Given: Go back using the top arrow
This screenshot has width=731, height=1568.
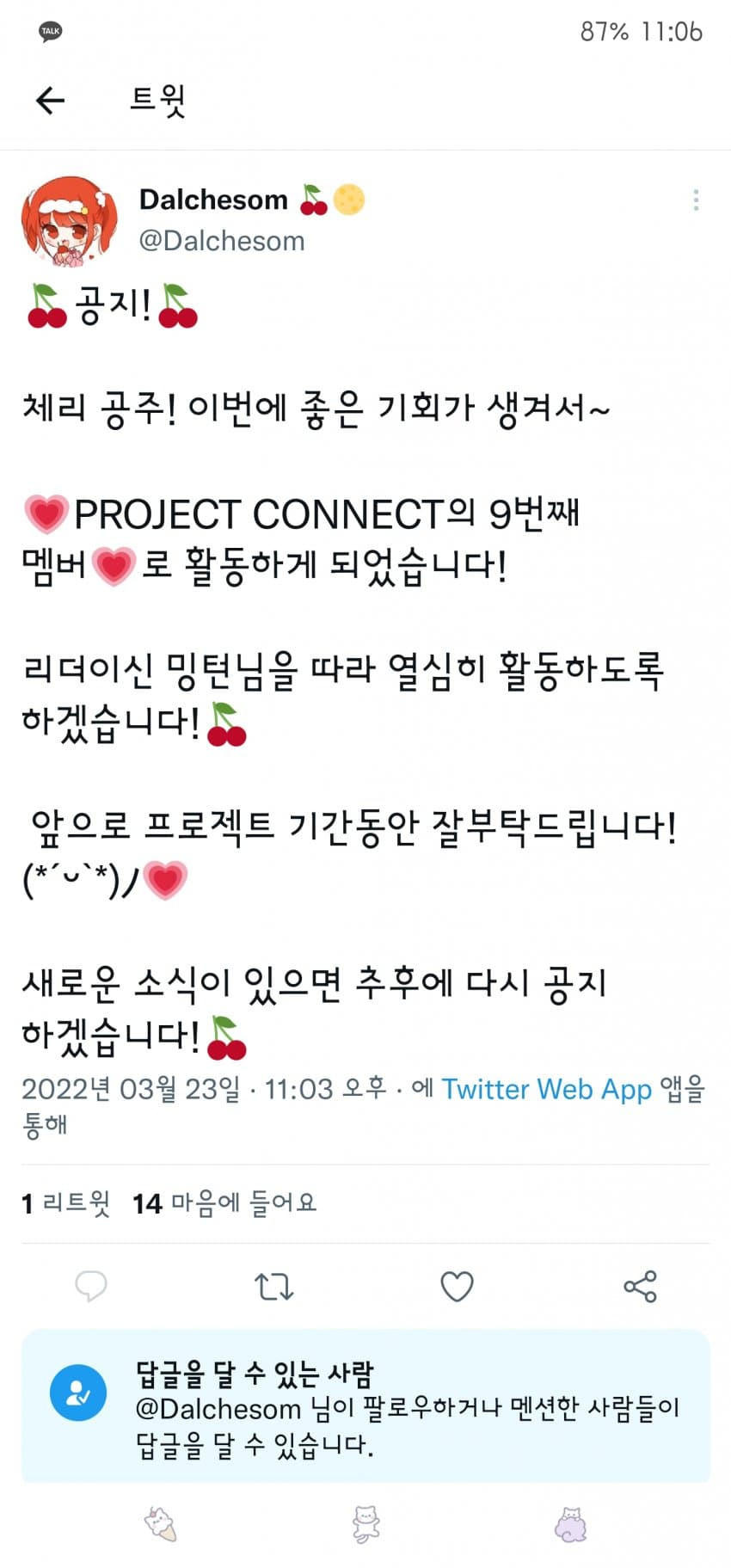Looking at the screenshot, I should click(x=50, y=101).
